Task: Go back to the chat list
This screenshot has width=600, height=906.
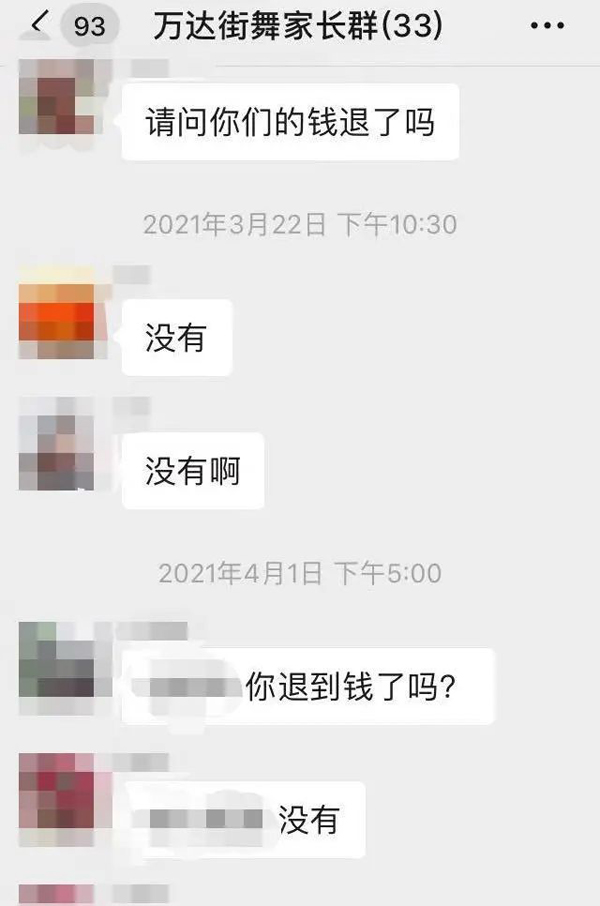Action: click(38, 24)
